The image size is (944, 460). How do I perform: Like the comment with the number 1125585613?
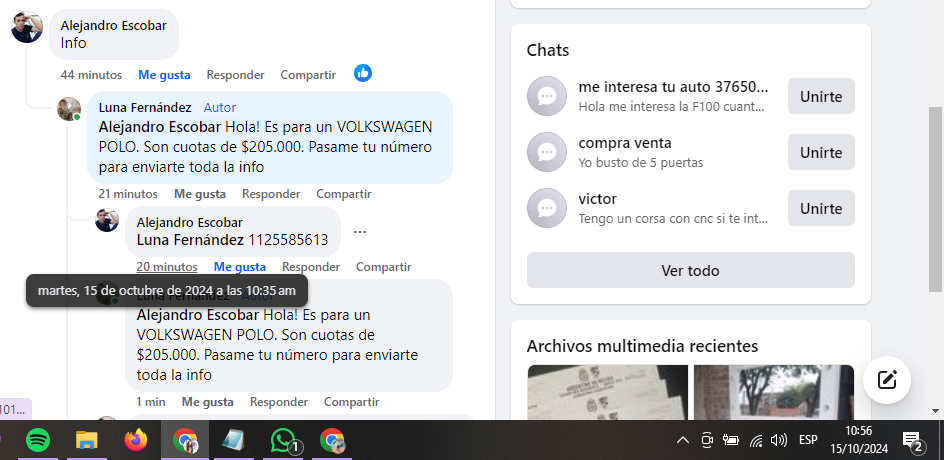coord(239,267)
